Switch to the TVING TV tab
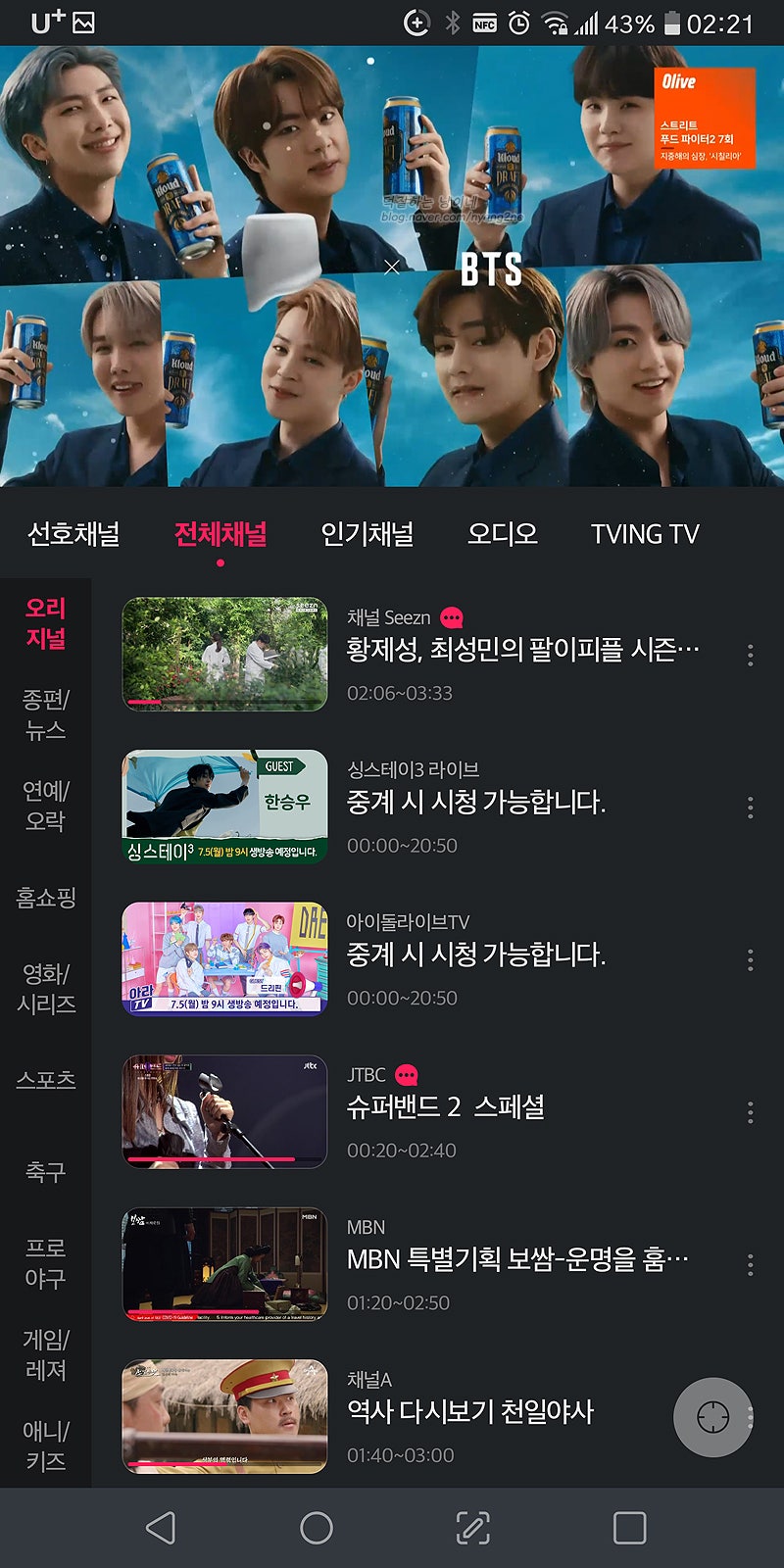The width and height of the screenshot is (784, 1568). pos(645,534)
